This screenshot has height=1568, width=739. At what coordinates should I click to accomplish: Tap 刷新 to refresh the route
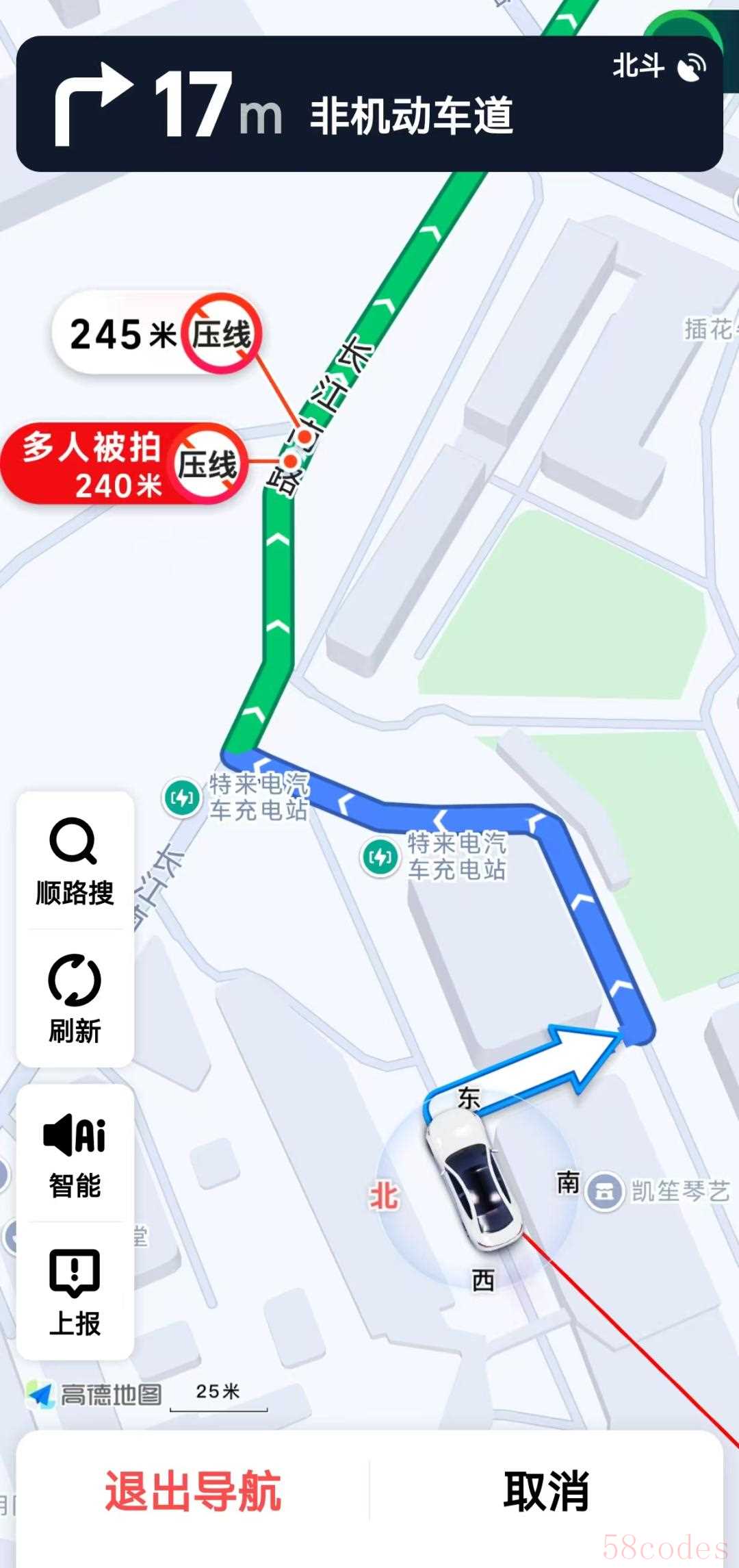click(75, 999)
